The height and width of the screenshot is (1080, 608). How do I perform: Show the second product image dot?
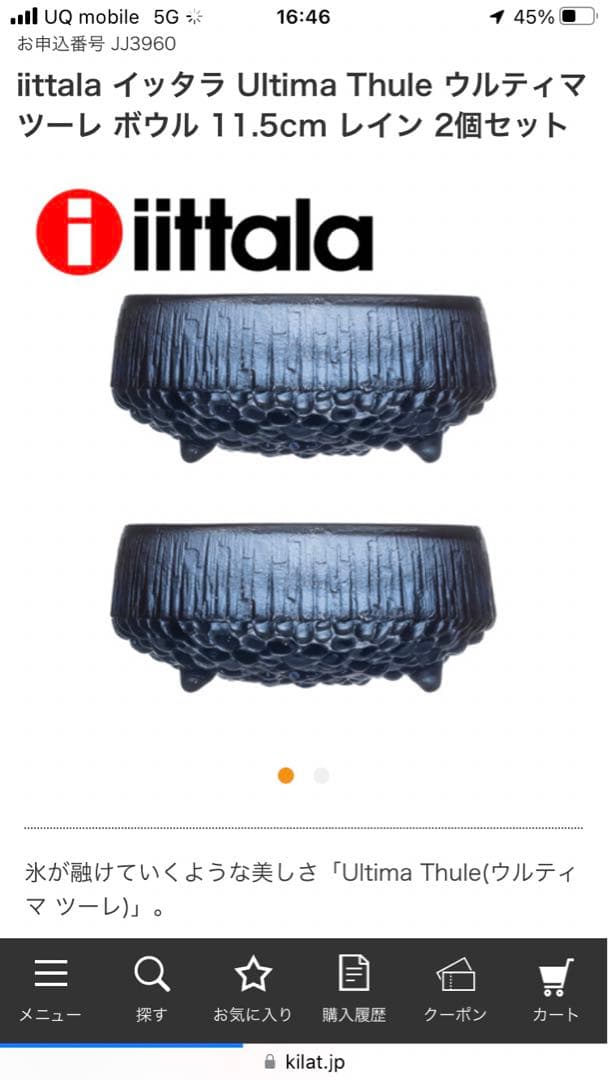pyautogui.click(x=321, y=775)
